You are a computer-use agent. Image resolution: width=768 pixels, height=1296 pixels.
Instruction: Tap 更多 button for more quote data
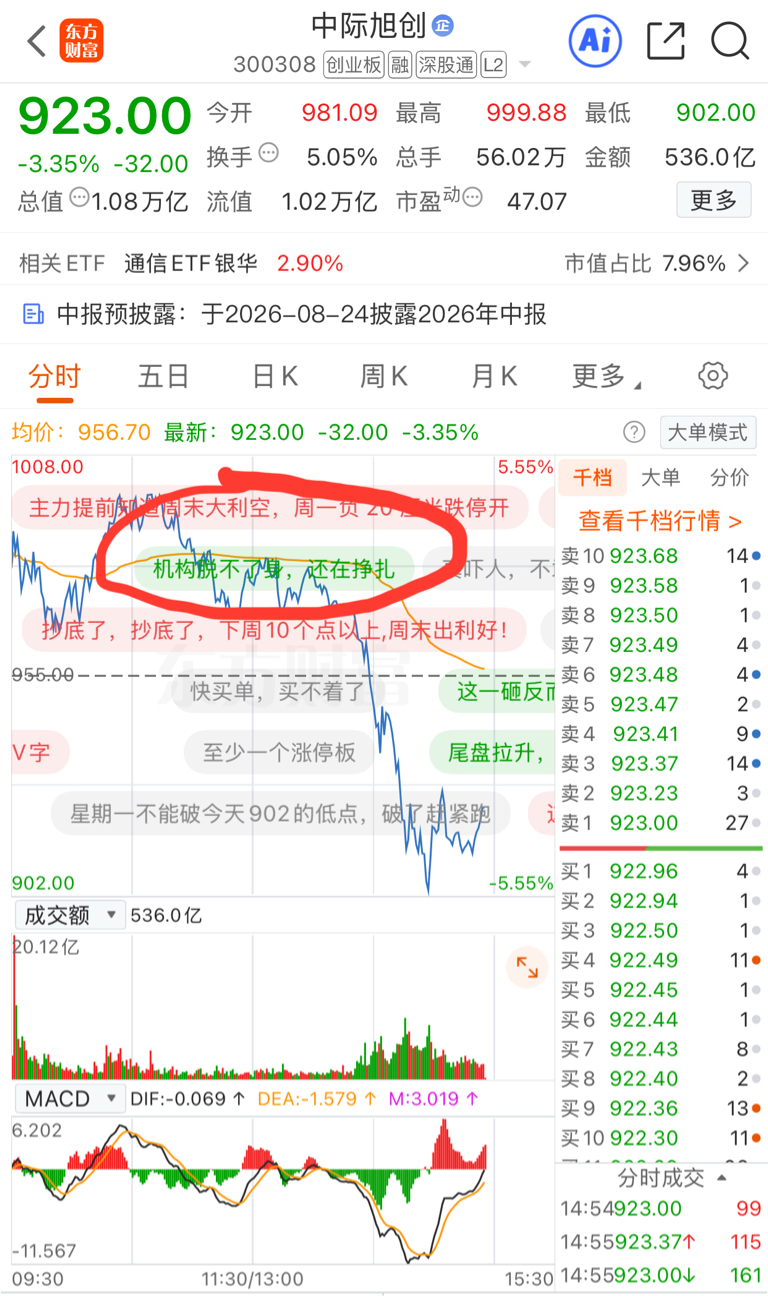point(714,201)
